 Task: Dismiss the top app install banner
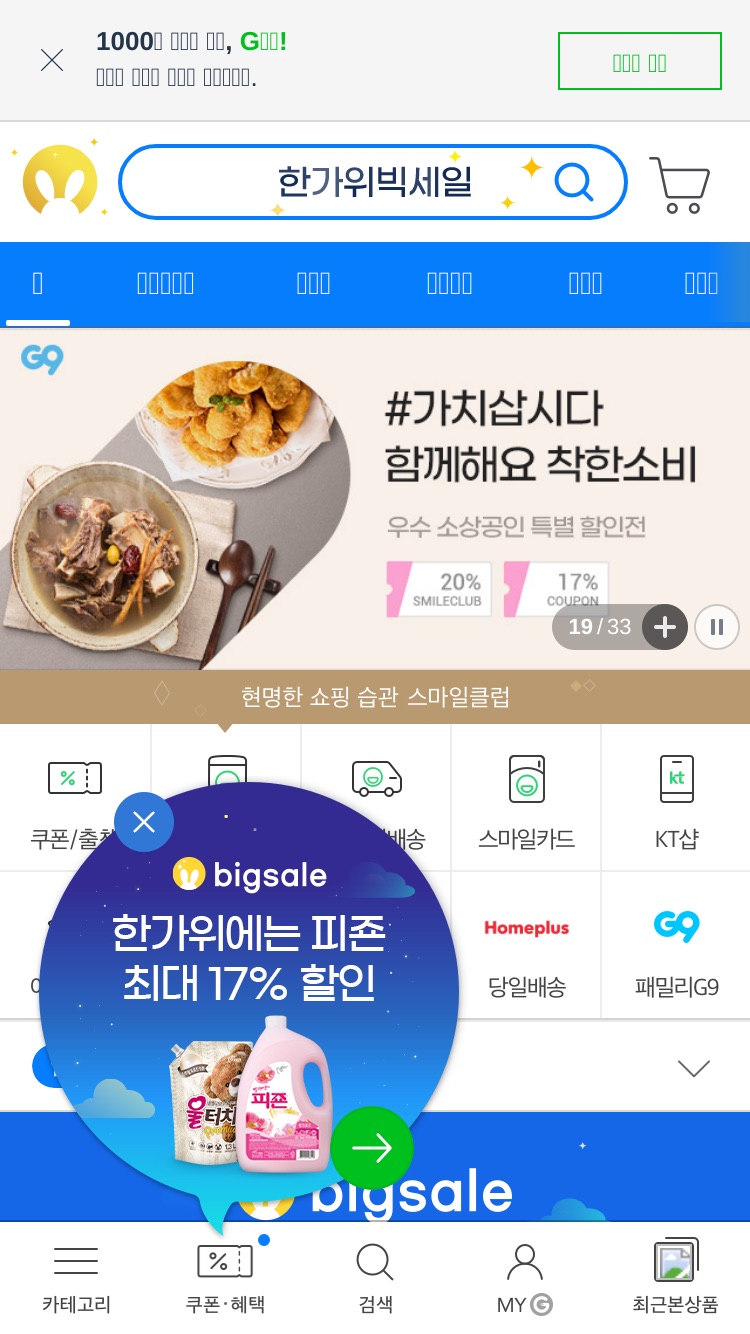click(52, 61)
